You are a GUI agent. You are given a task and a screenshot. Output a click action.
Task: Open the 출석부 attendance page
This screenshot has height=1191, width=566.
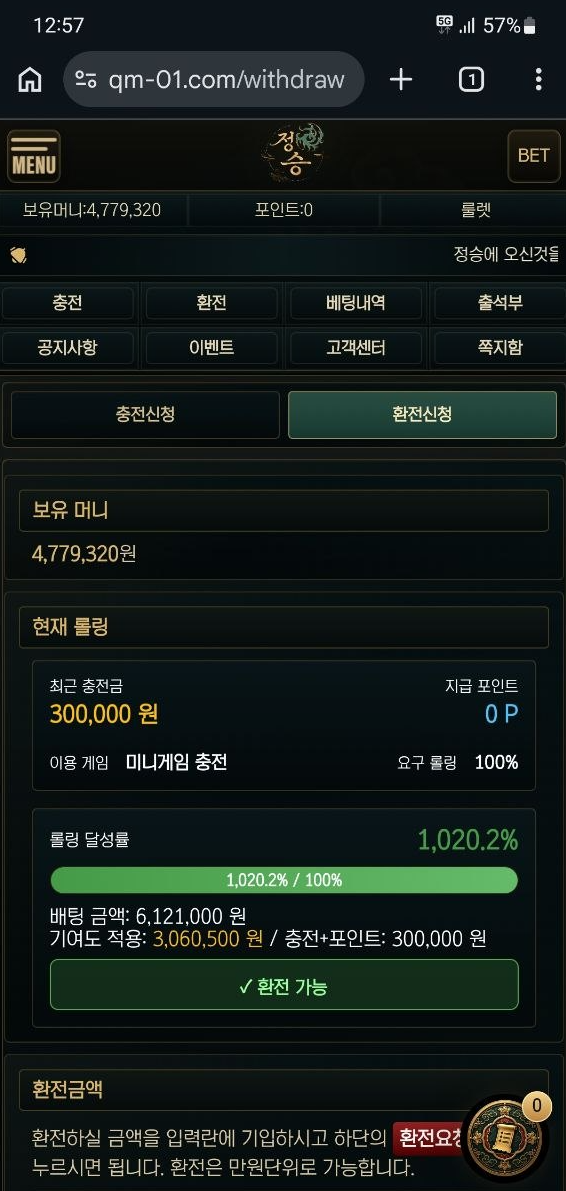tap(499, 303)
